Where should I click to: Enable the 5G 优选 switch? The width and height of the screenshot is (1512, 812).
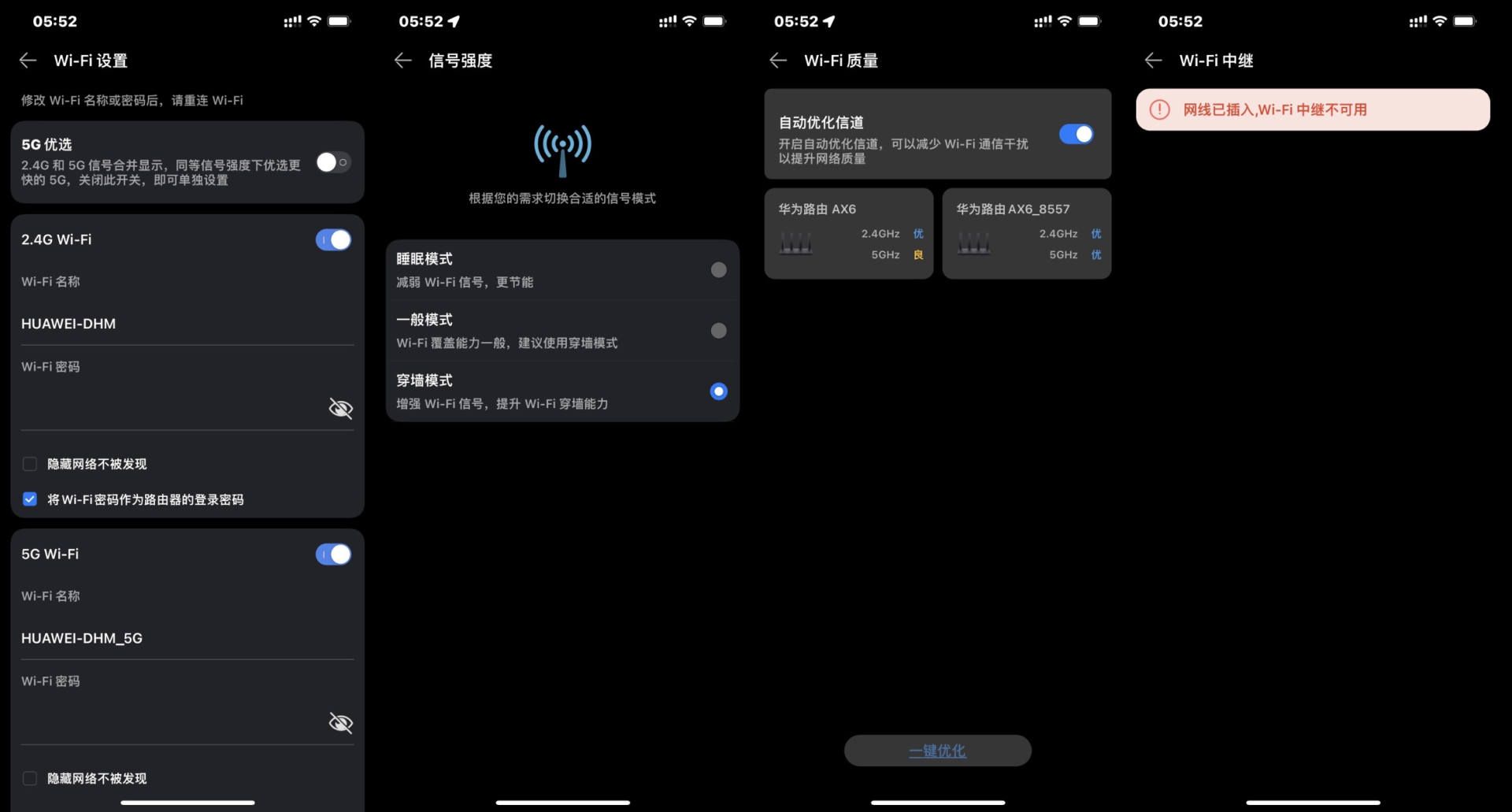click(333, 162)
